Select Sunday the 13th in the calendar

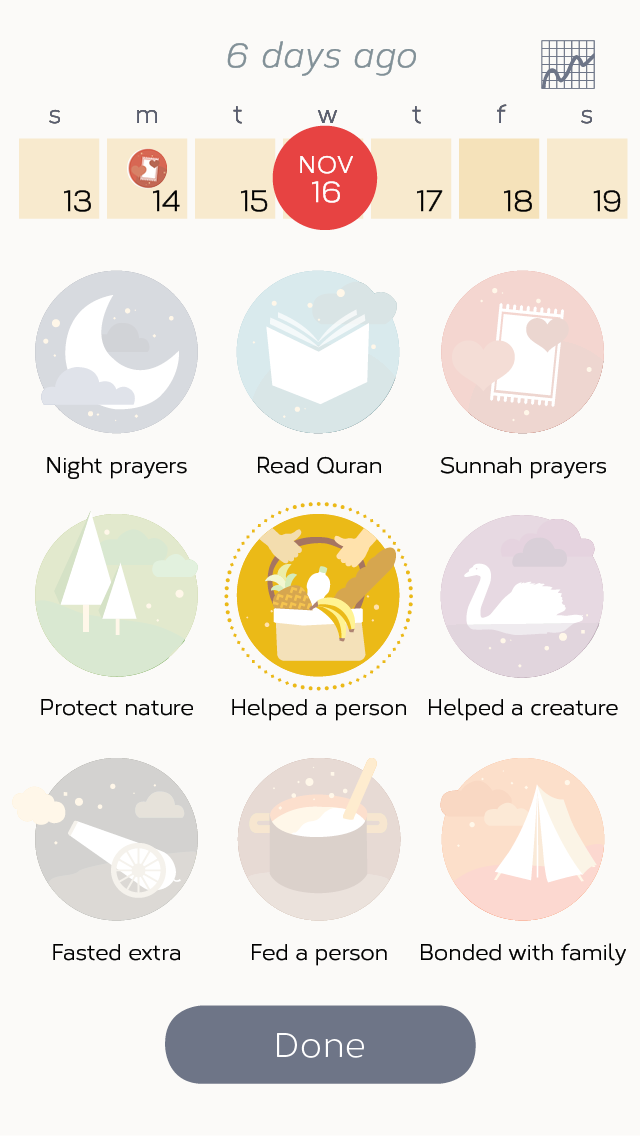59,178
